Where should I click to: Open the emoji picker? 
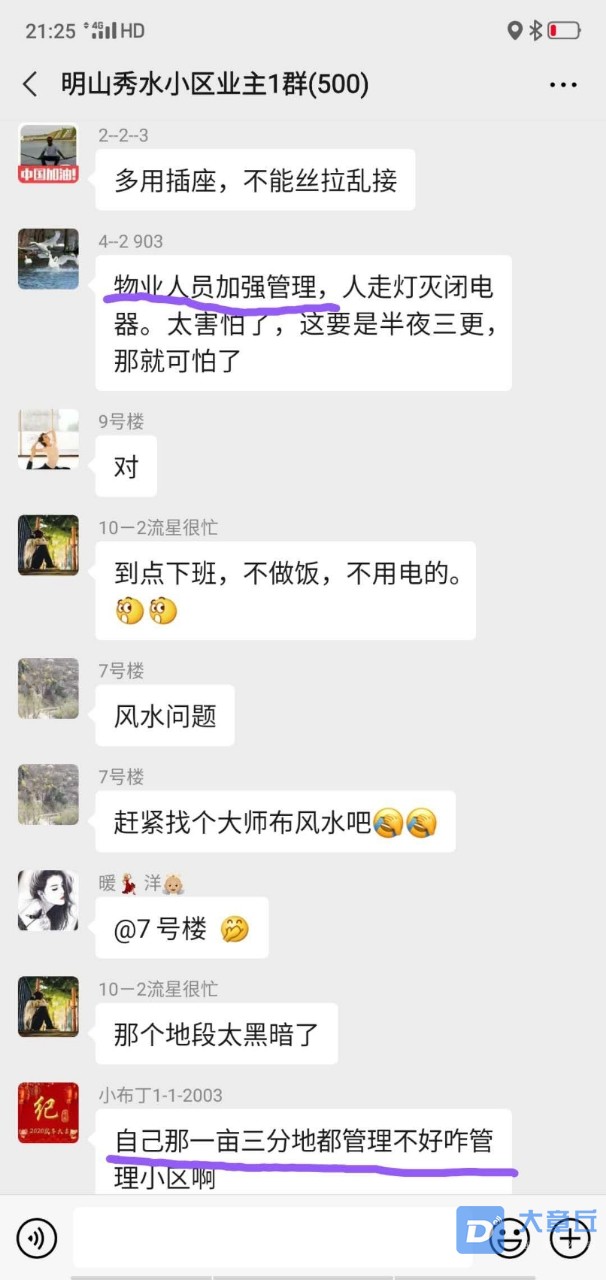click(x=511, y=1240)
